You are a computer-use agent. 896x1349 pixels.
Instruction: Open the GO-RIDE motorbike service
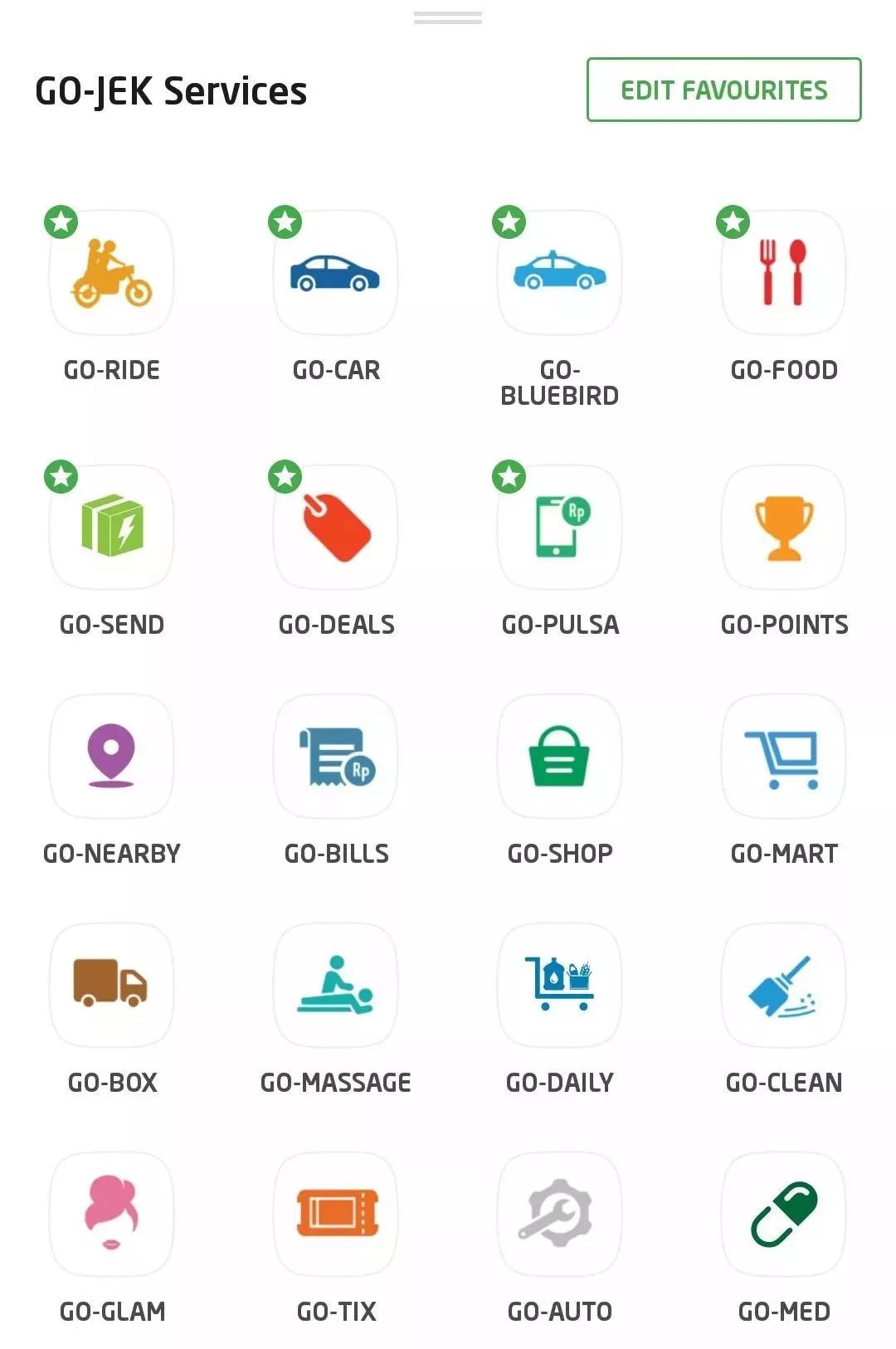[112, 272]
